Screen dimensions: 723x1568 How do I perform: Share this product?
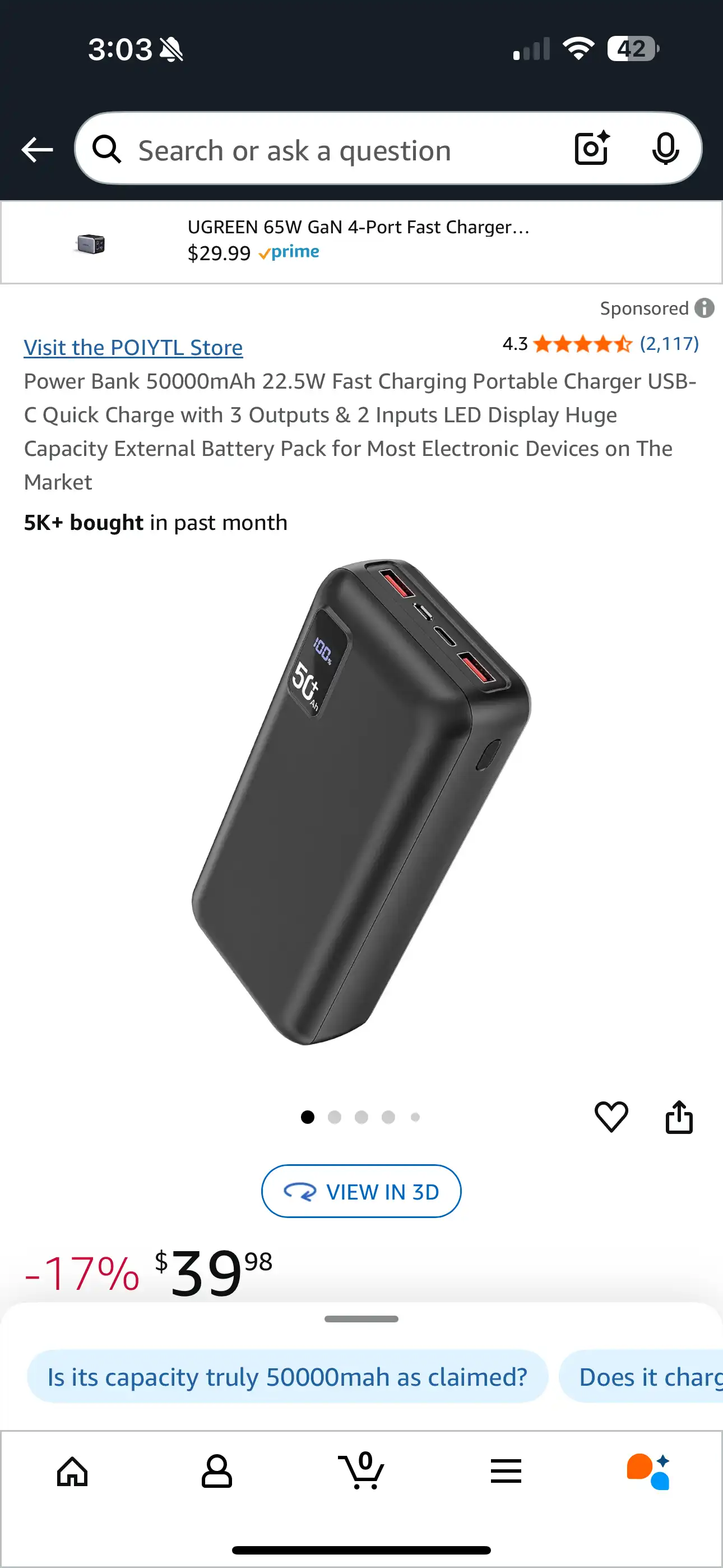[679, 1117]
